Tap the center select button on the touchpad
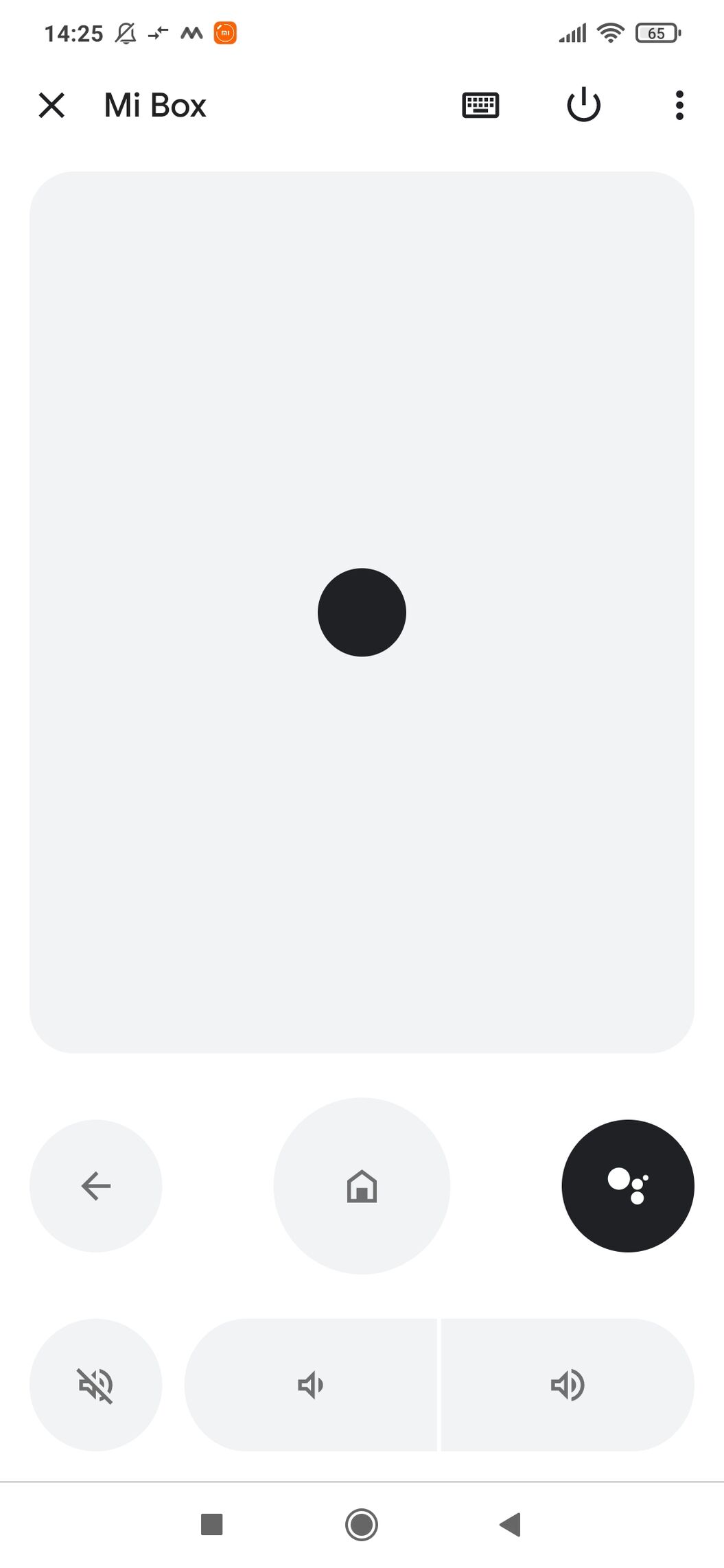 pyautogui.click(x=362, y=612)
